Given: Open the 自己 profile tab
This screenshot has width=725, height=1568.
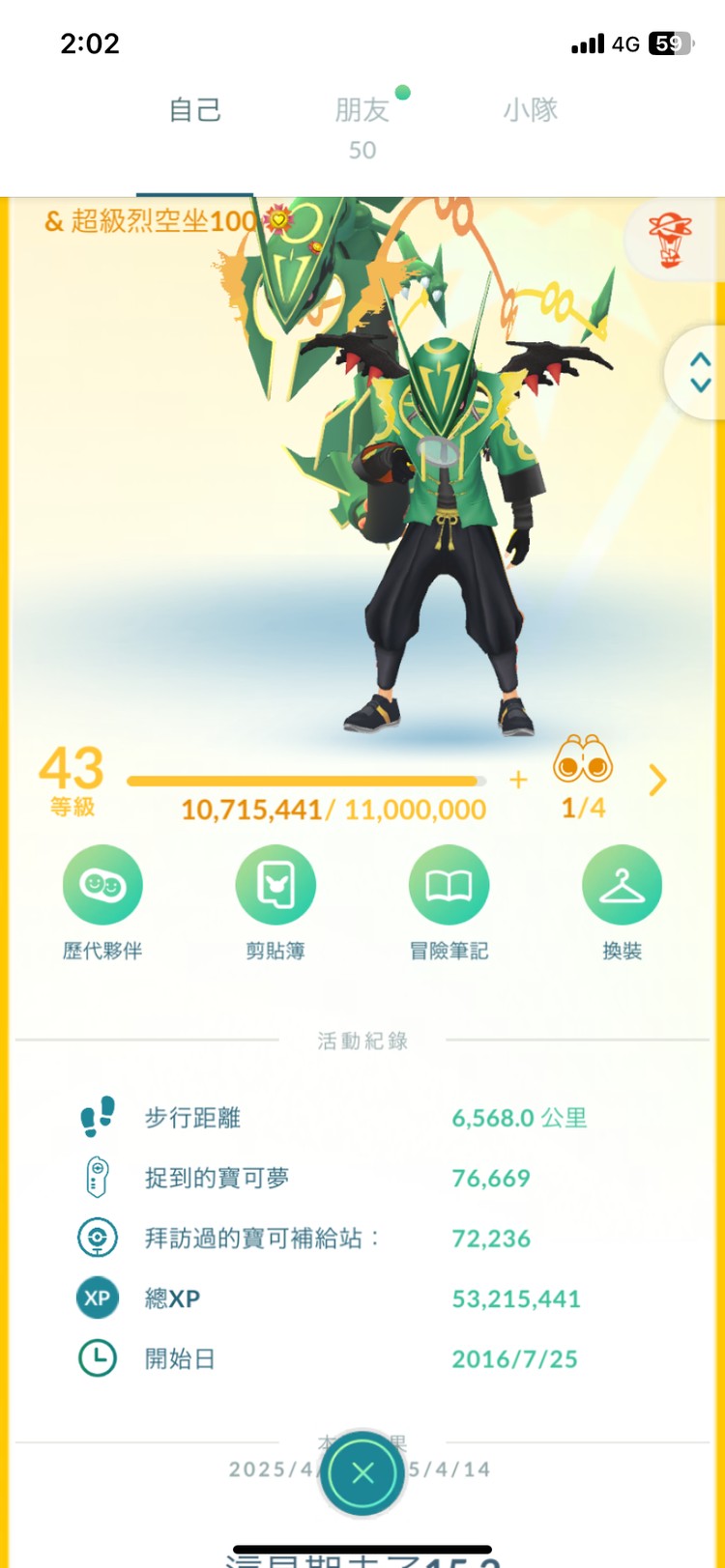Looking at the screenshot, I should click(x=194, y=110).
